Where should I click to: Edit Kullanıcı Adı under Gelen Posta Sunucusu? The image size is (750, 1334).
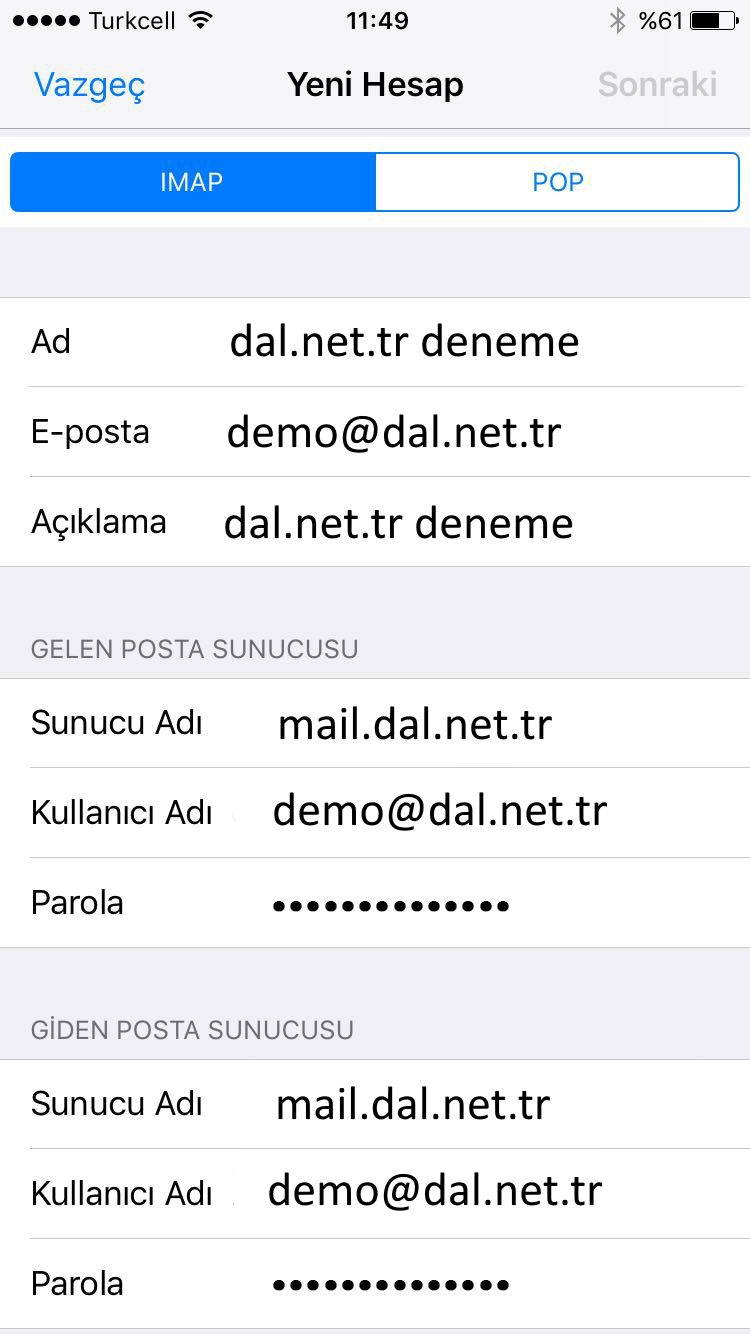point(375,813)
